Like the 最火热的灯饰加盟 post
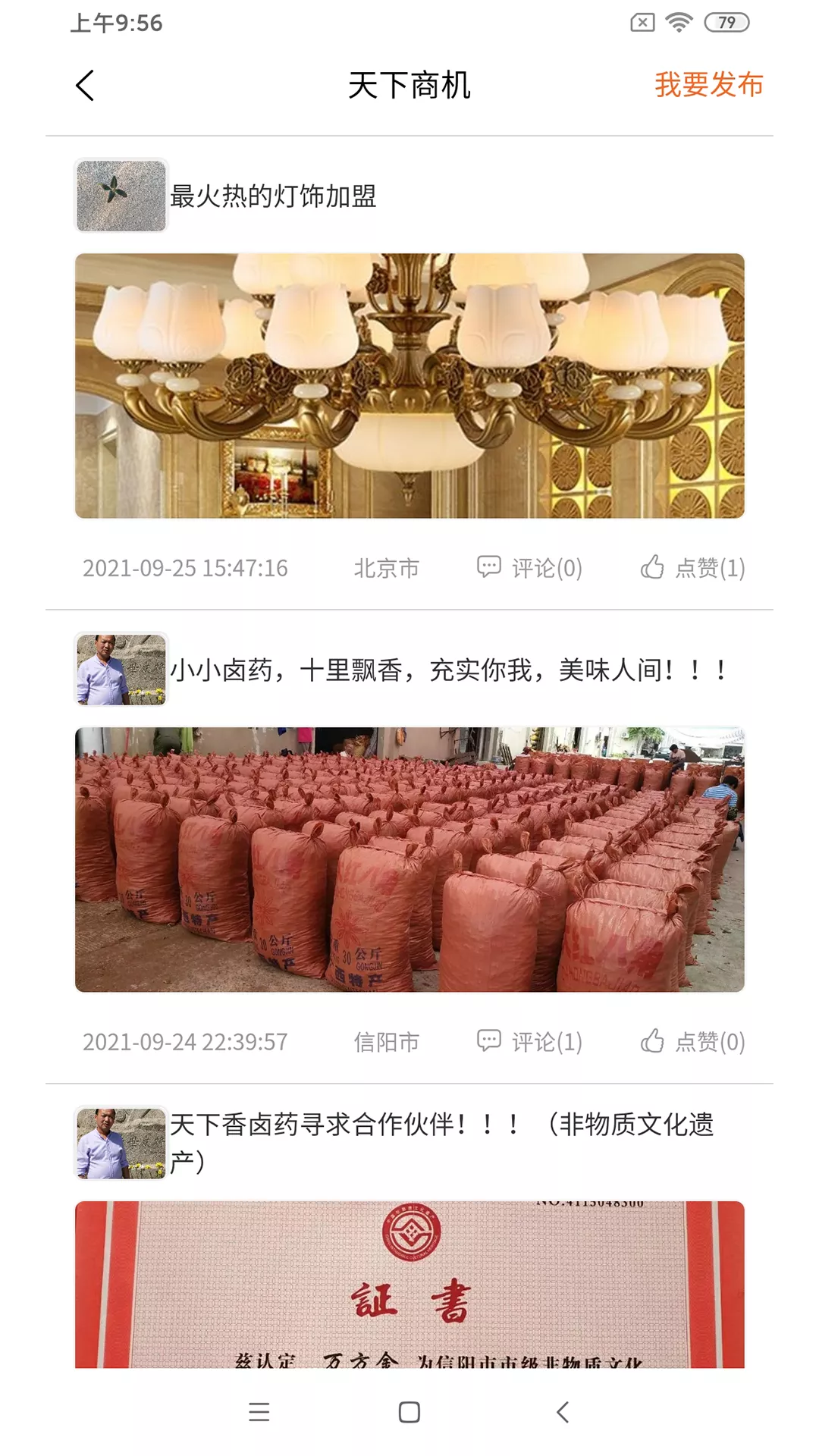The height and width of the screenshot is (1456, 819). tap(693, 567)
